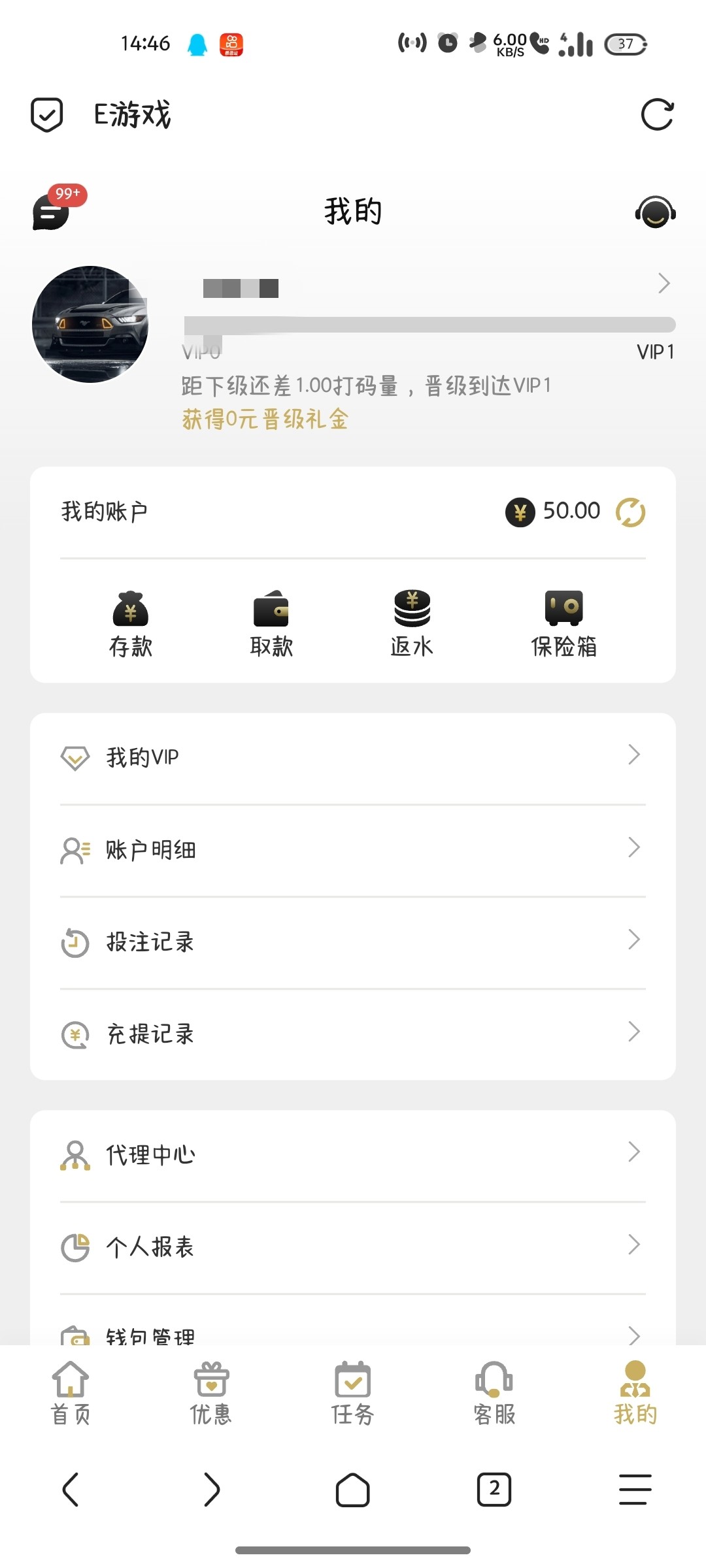
Task: Reload the page with the refresh icon
Action: click(657, 115)
